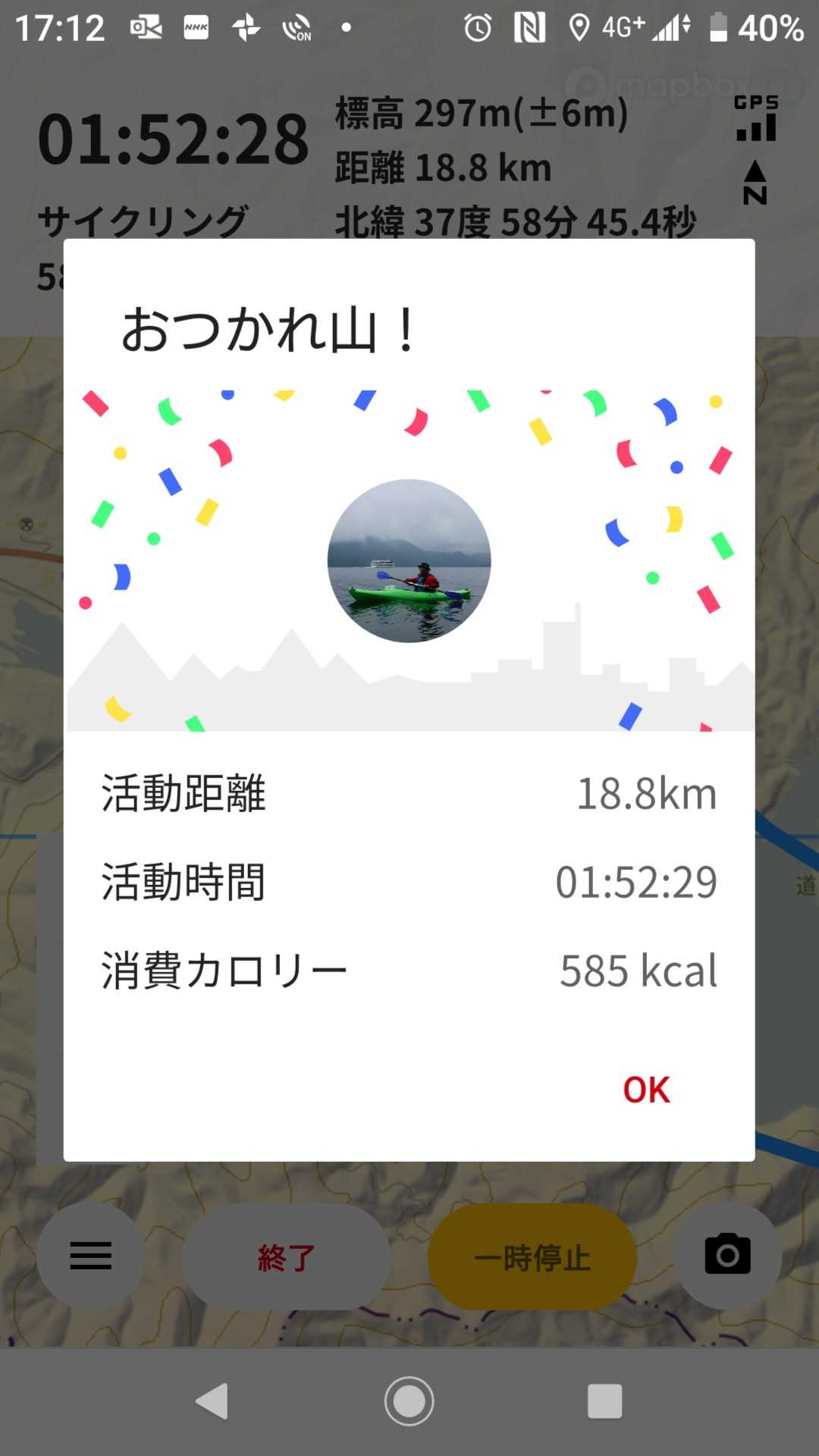Tap the 終了 end activity button
This screenshot has width=819, height=1456.
286,1258
